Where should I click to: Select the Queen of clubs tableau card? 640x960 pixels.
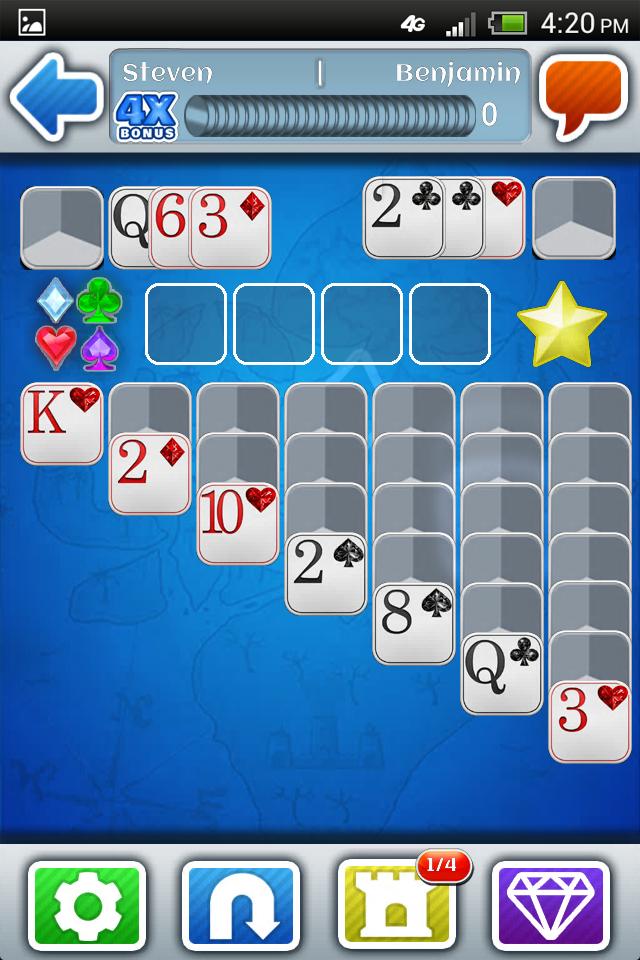[x=502, y=673]
